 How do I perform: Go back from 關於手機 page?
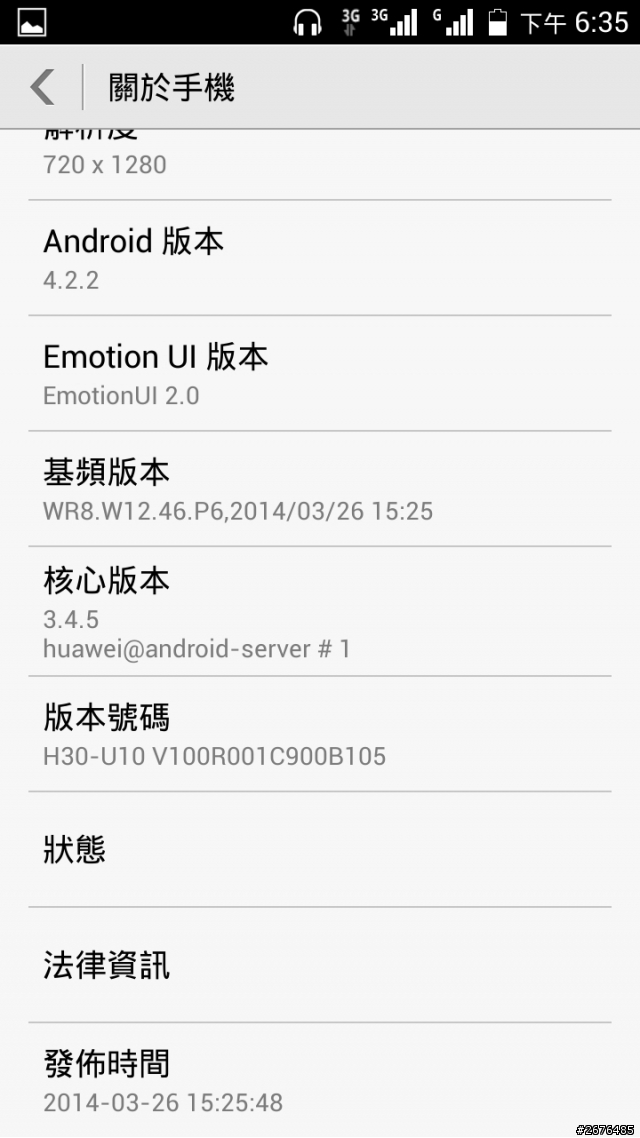pos(43,88)
